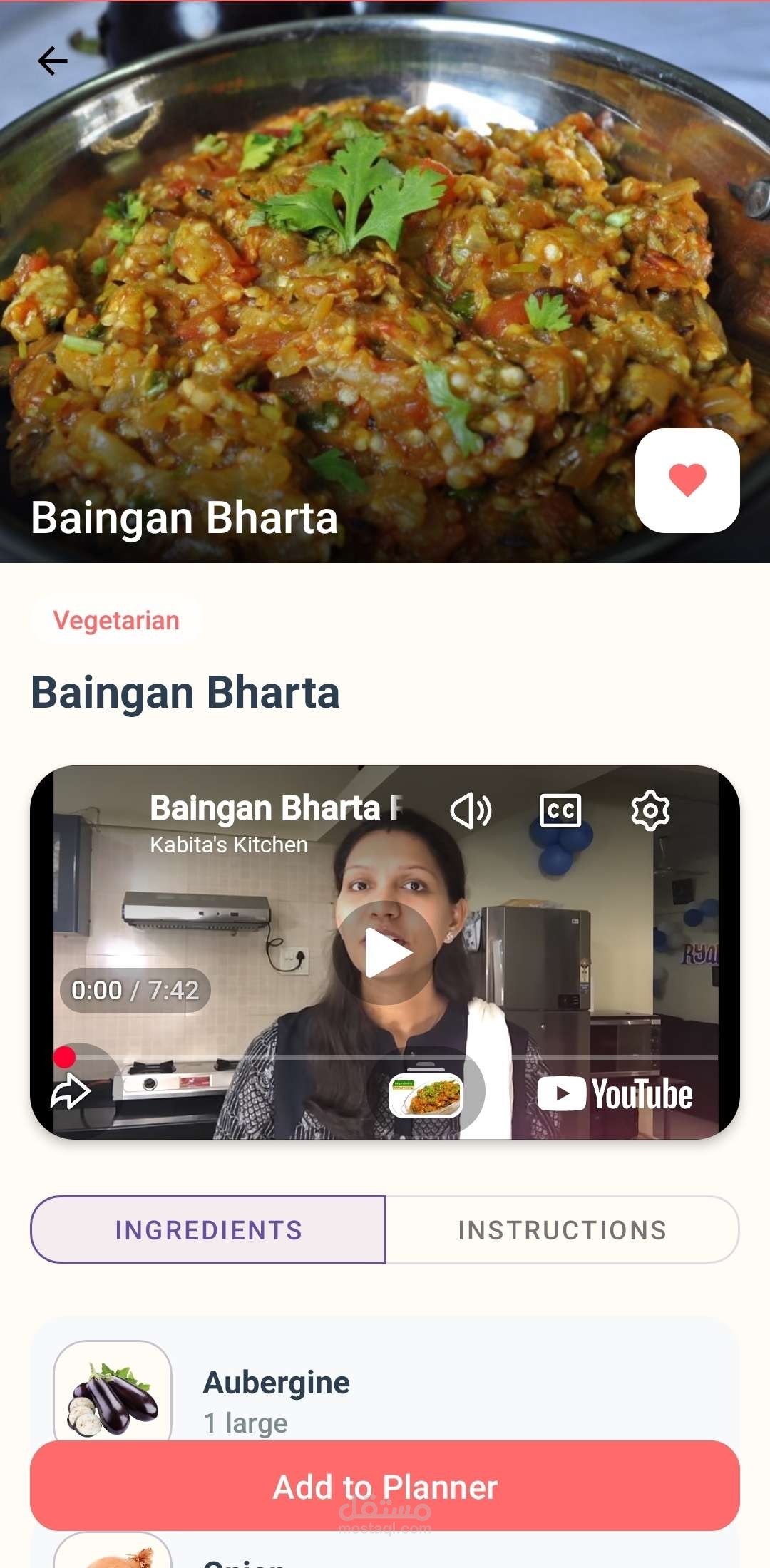Viewport: 770px width, 1568px height.
Task: Select the Ingredients tab
Action: tap(208, 1230)
